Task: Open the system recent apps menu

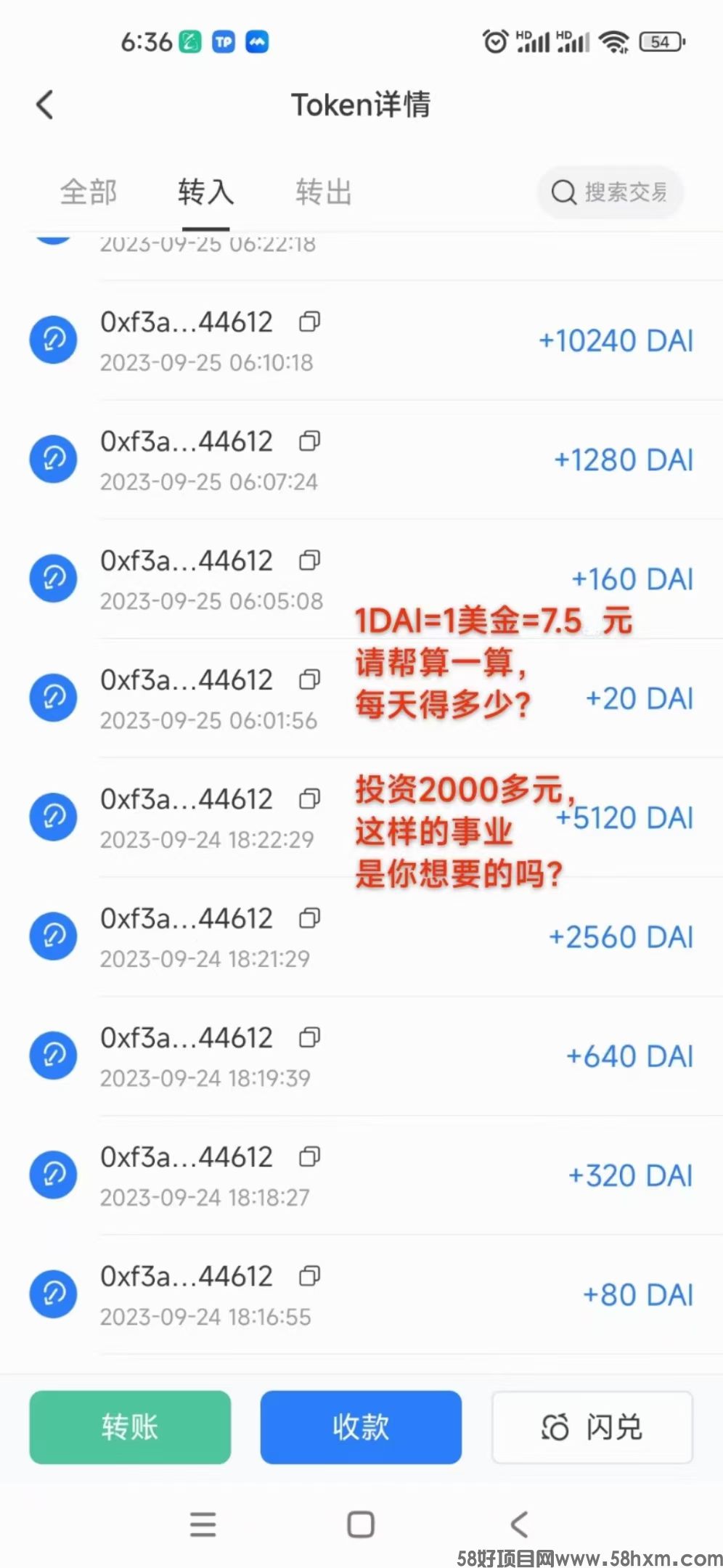Action: point(203,1524)
